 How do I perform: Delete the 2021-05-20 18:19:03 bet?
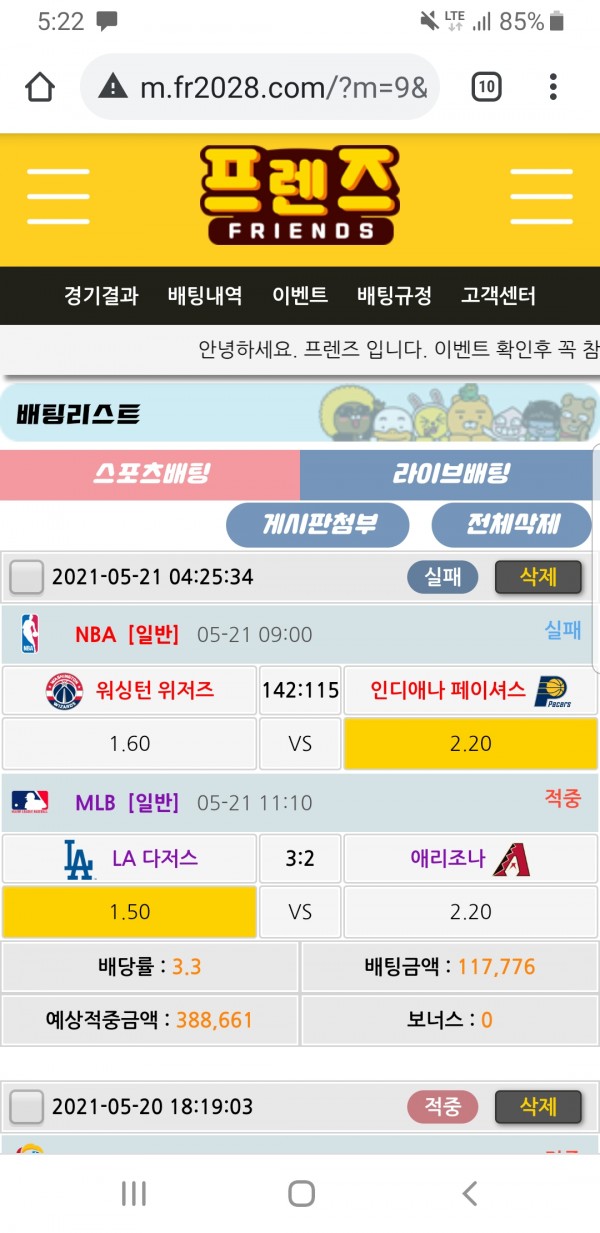pos(538,1106)
